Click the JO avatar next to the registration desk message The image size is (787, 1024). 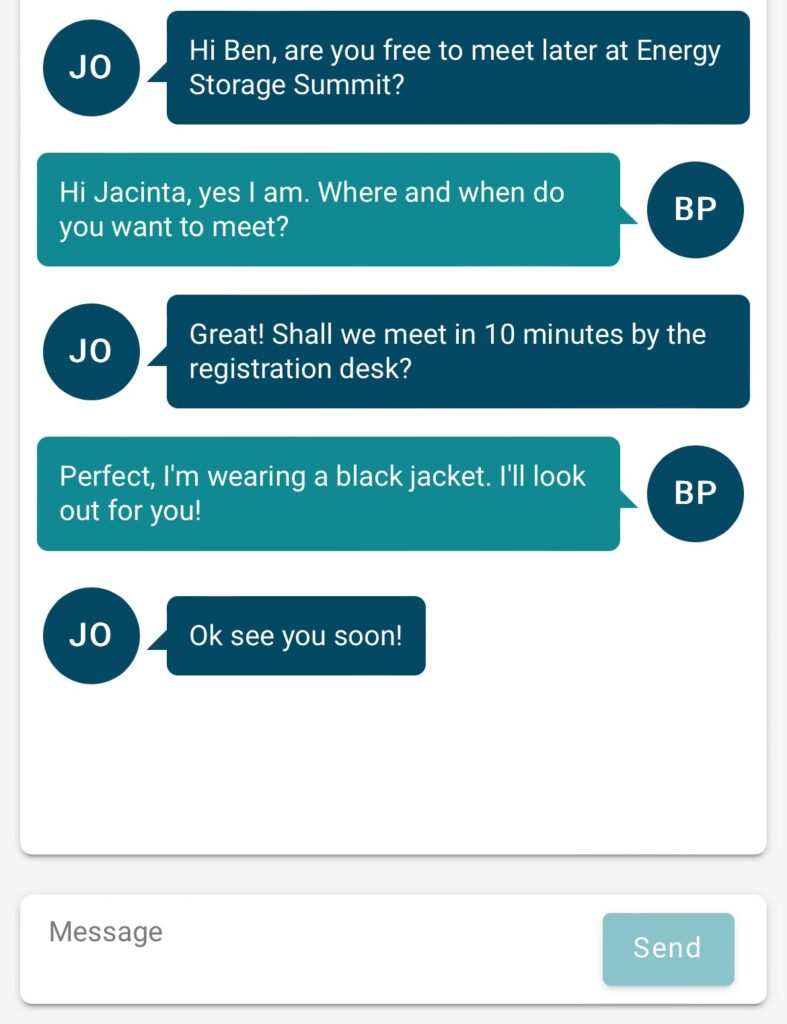tap(90, 352)
